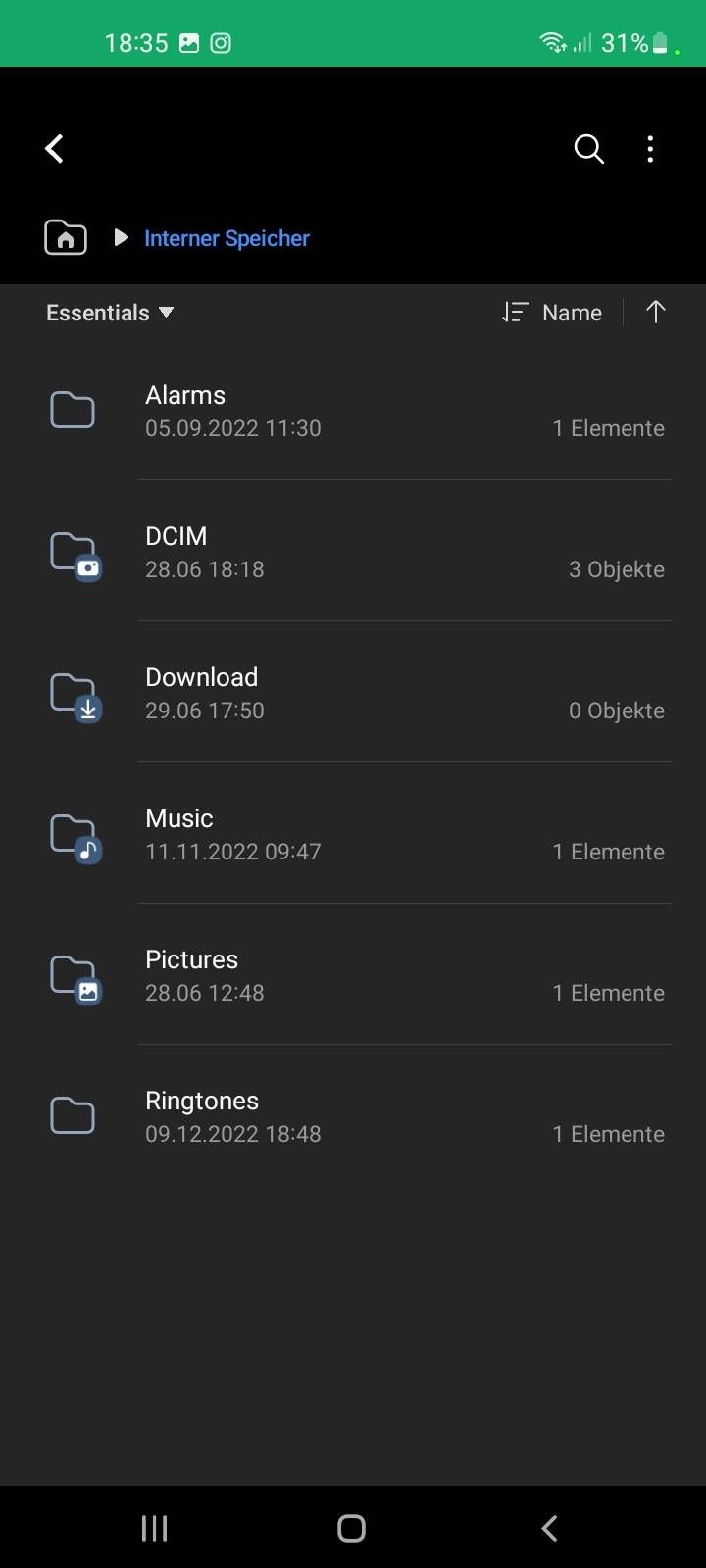The image size is (706, 1568).
Task: Go back using the top arrow
Action: (x=55, y=149)
